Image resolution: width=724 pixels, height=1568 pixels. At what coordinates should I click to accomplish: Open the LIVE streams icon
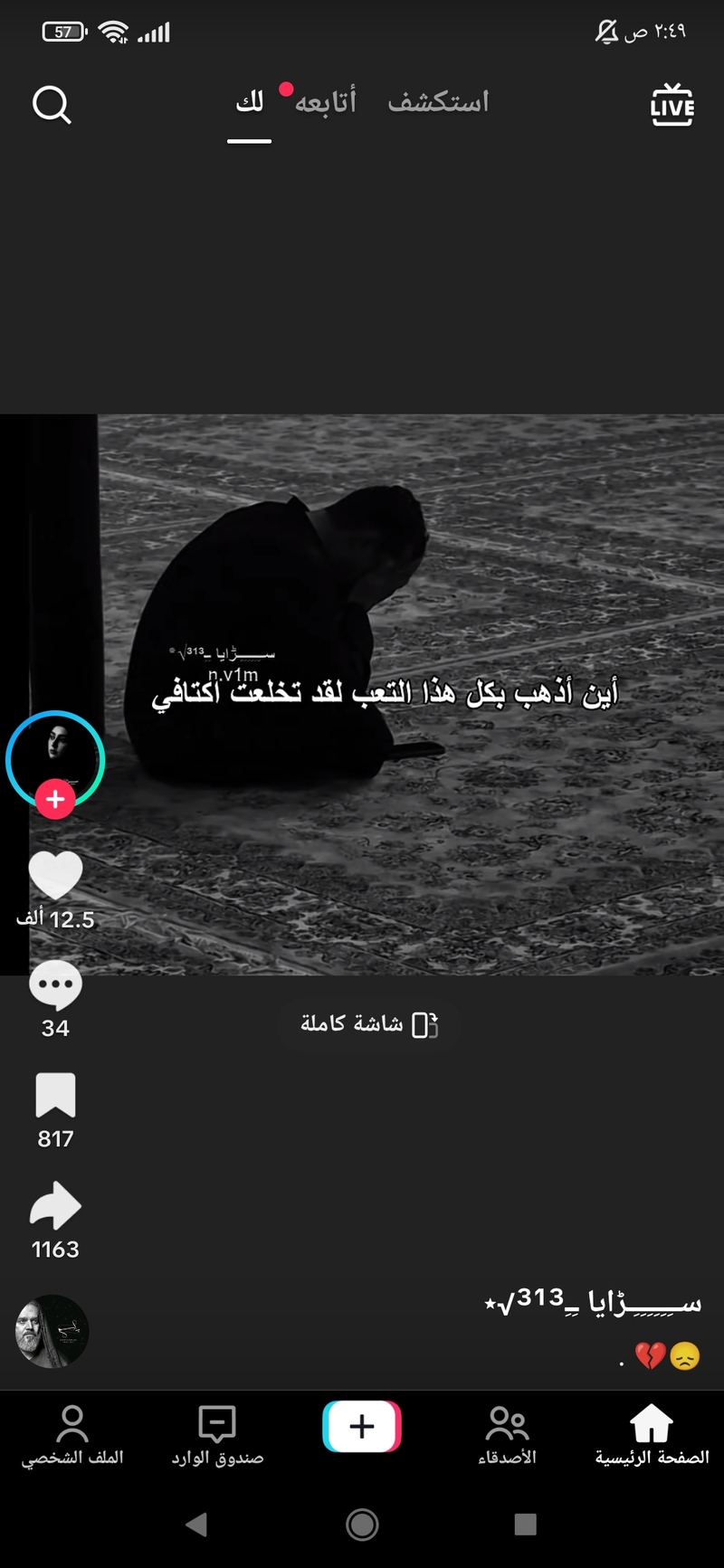click(672, 105)
